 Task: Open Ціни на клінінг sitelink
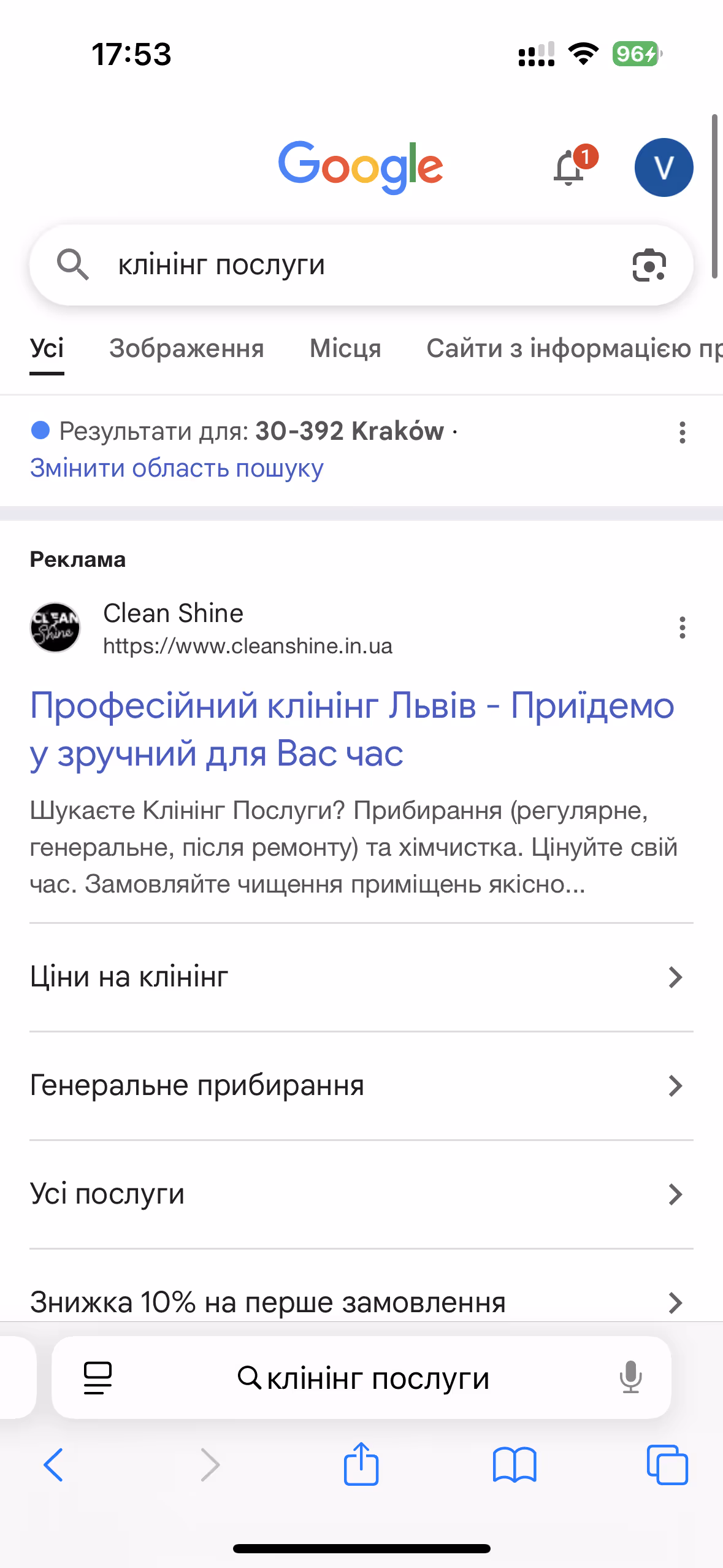(361, 977)
